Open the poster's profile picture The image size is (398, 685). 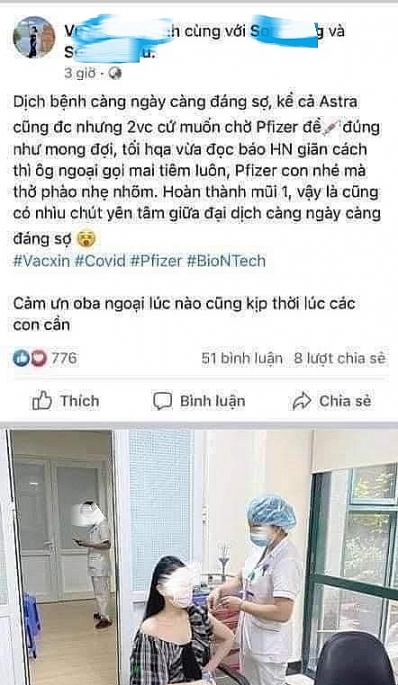pos(34,37)
